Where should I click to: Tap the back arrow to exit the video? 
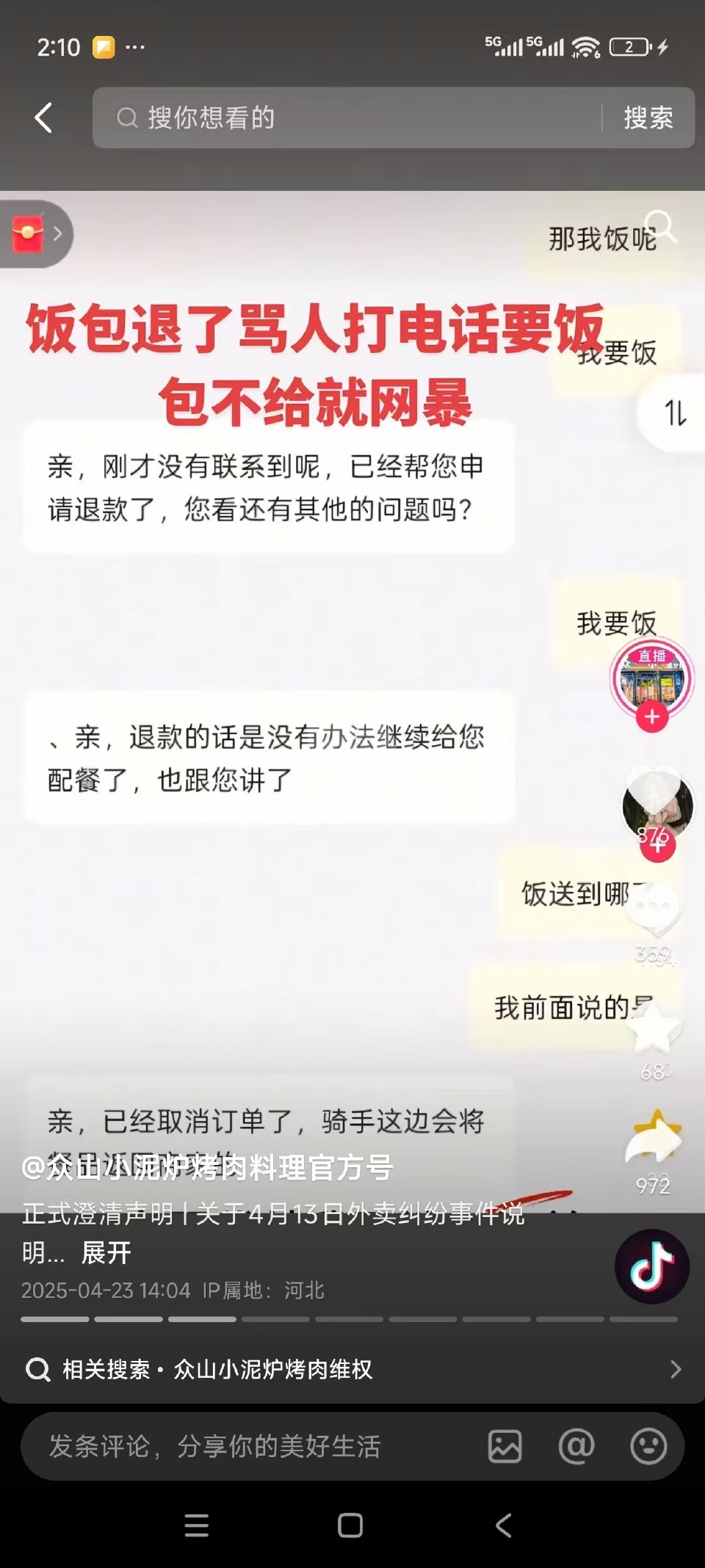coord(42,117)
